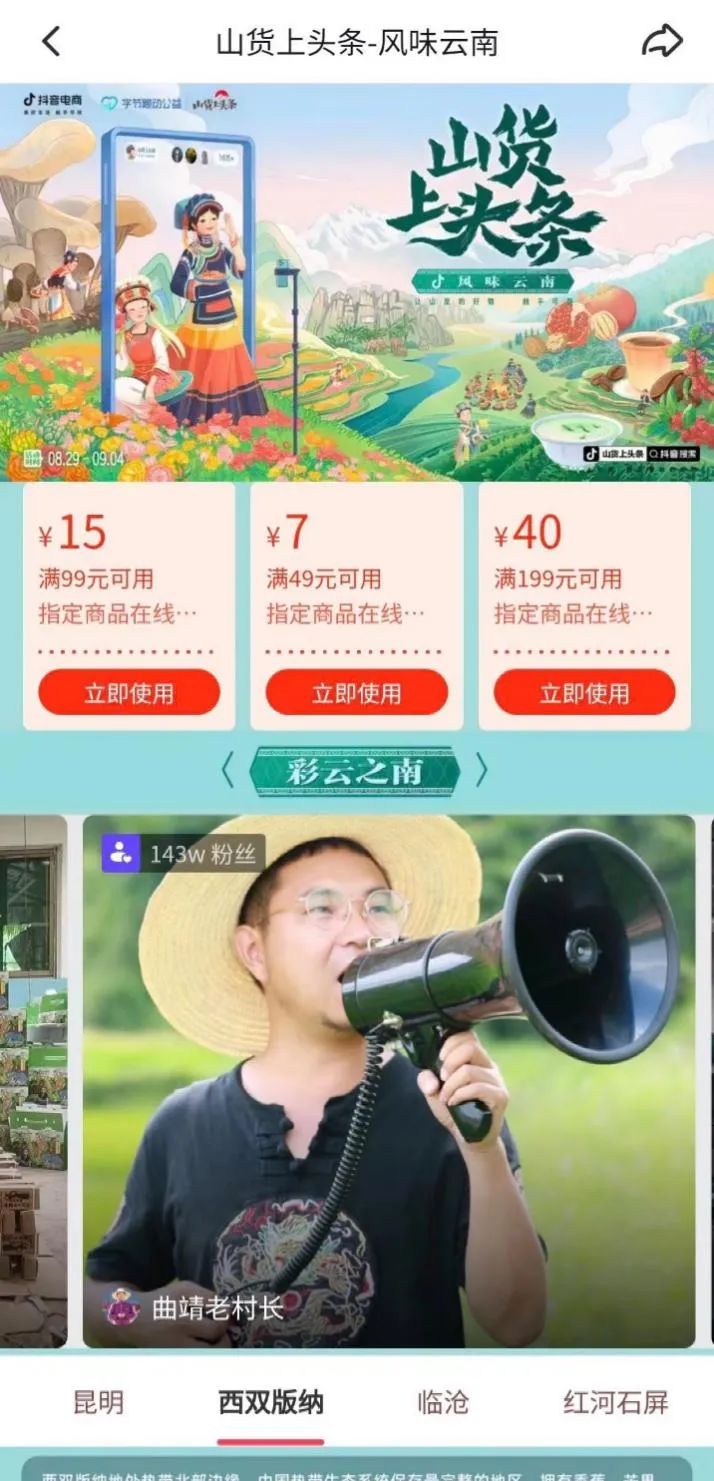Screen dimensions: 714x1481
Task: Open the 红河石屏 tab
Action: point(615,1402)
